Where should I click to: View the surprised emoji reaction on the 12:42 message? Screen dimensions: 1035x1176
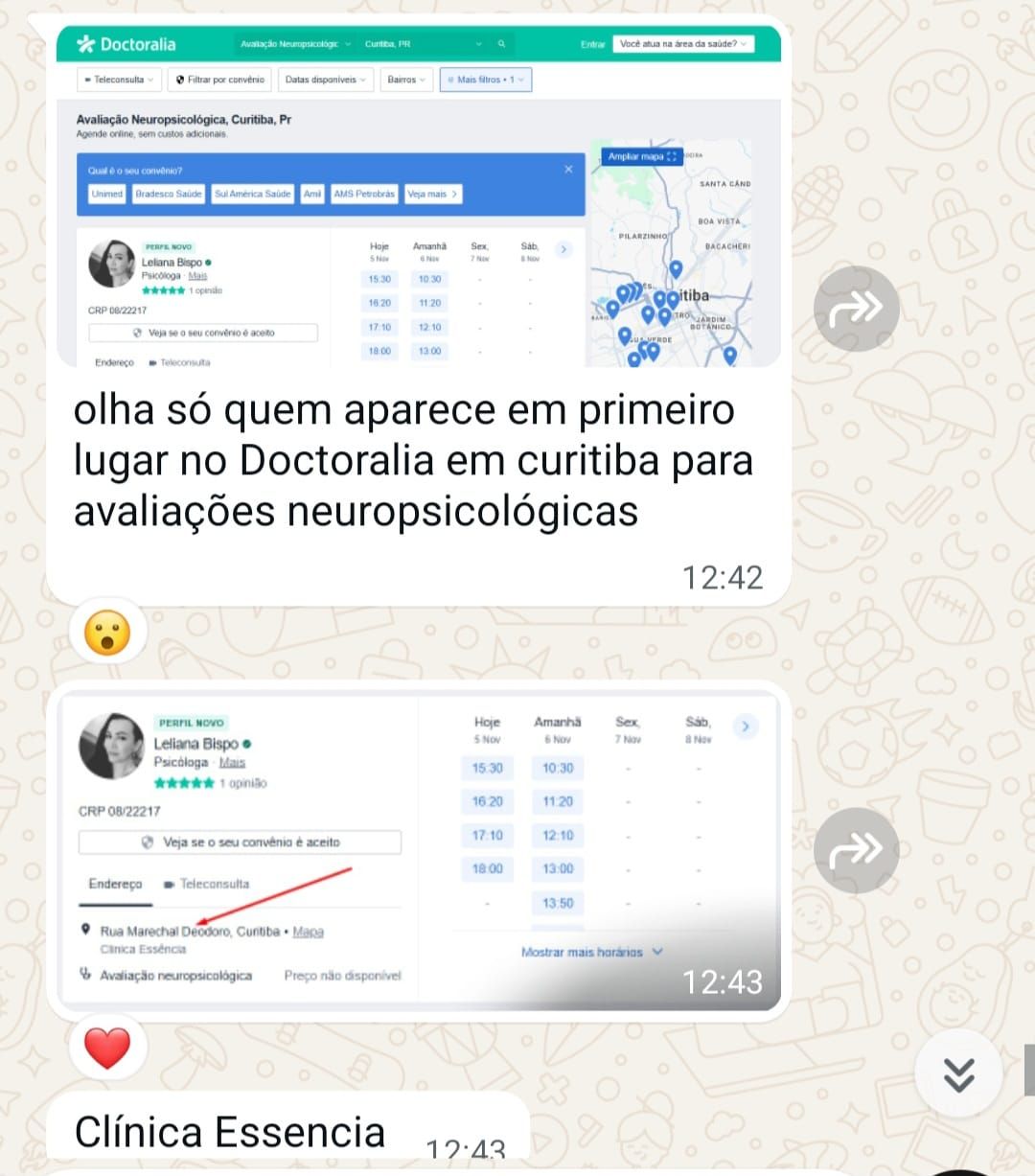click(107, 633)
